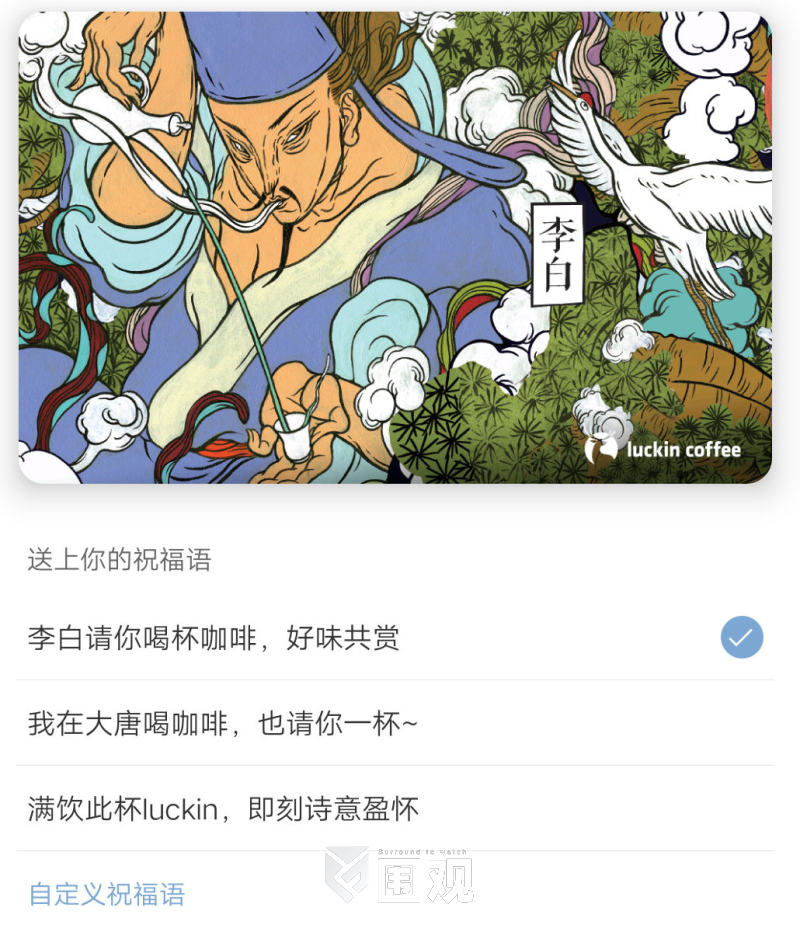Tap the 李白 gift card cover
This screenshot has height=935, width=800.
click(395, 248)
